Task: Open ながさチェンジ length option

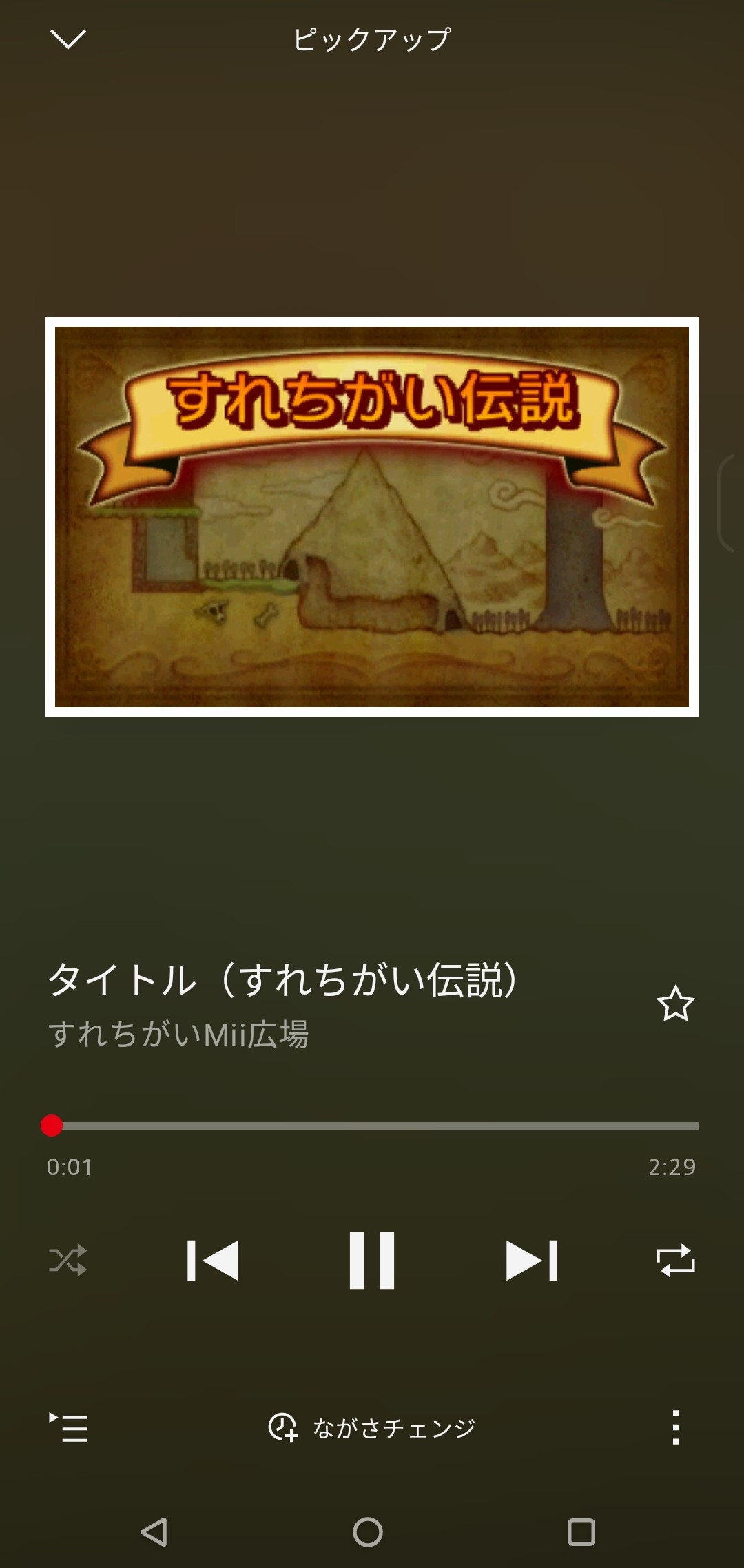Action: (372, 1427)
